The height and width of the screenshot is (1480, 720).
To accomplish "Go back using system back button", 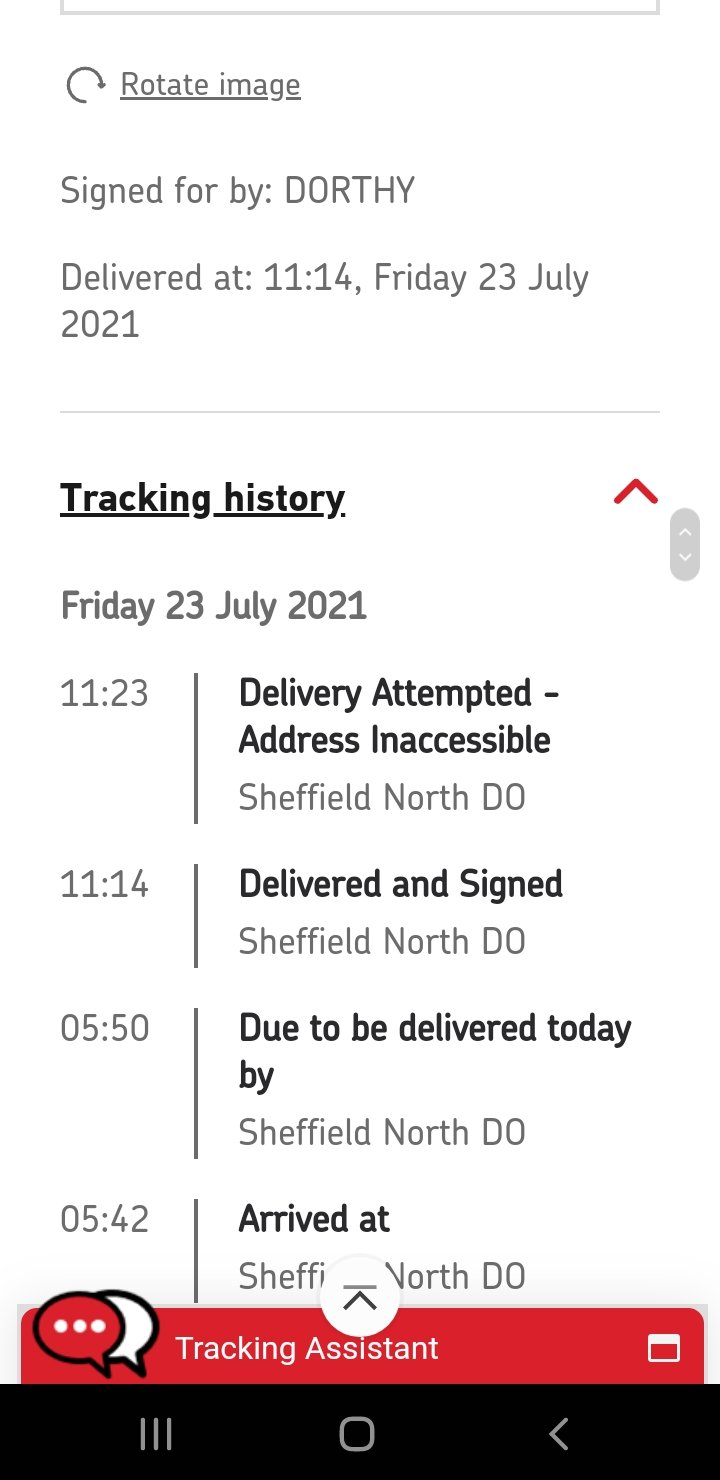I will (559, 1434).
